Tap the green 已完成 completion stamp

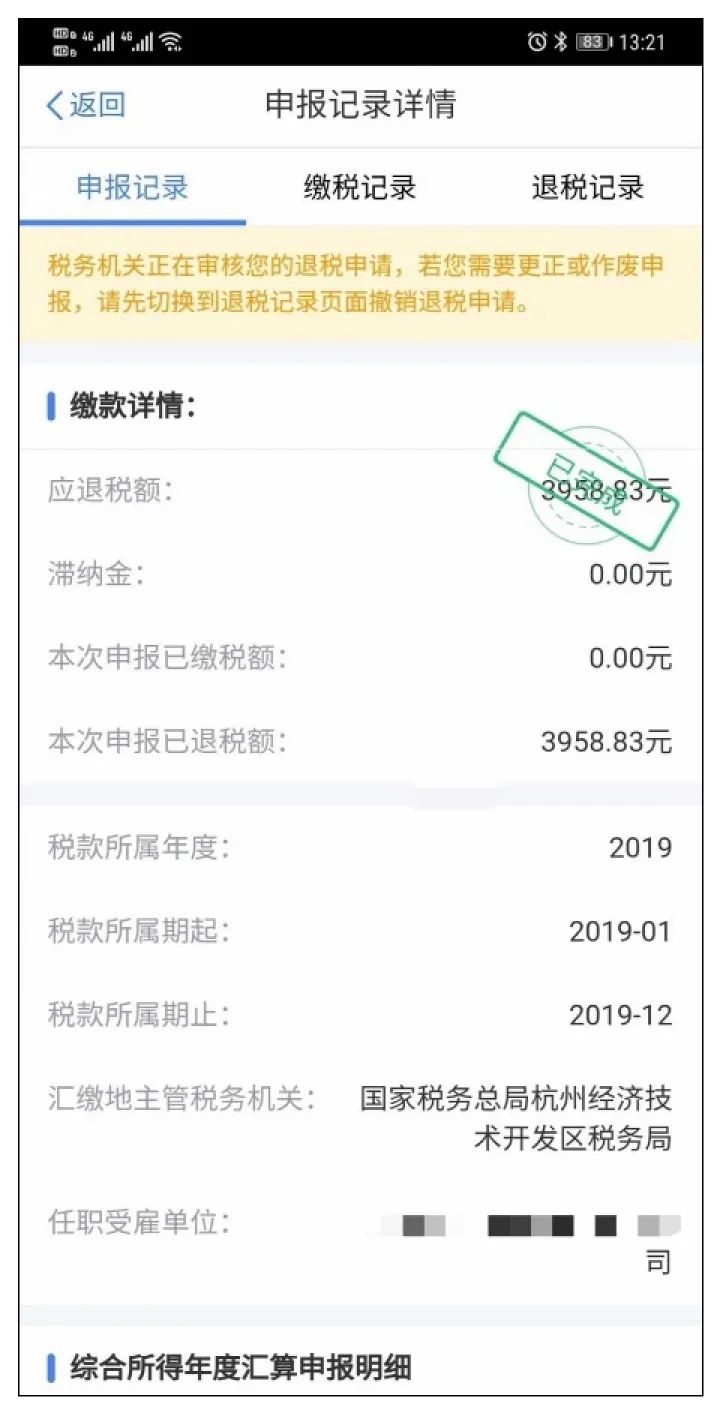tap(588, 482)
